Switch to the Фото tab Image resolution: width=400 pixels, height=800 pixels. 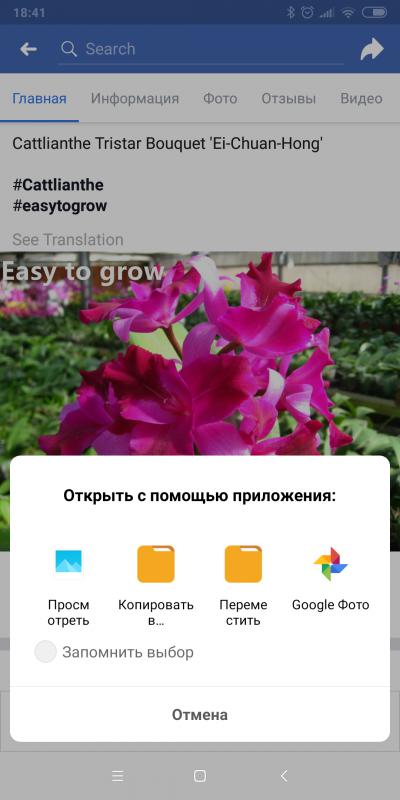220,98
